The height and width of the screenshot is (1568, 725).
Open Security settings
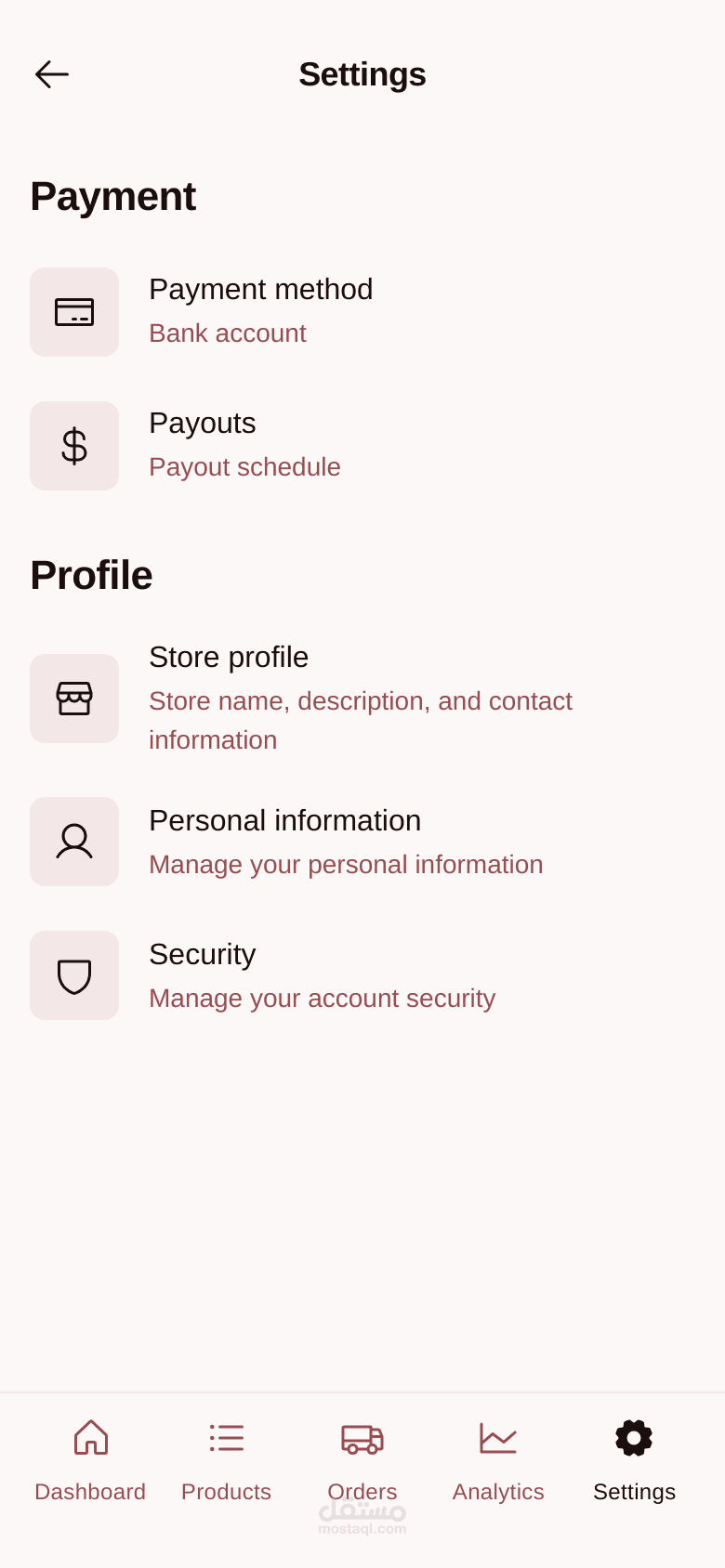pos(362,975)
